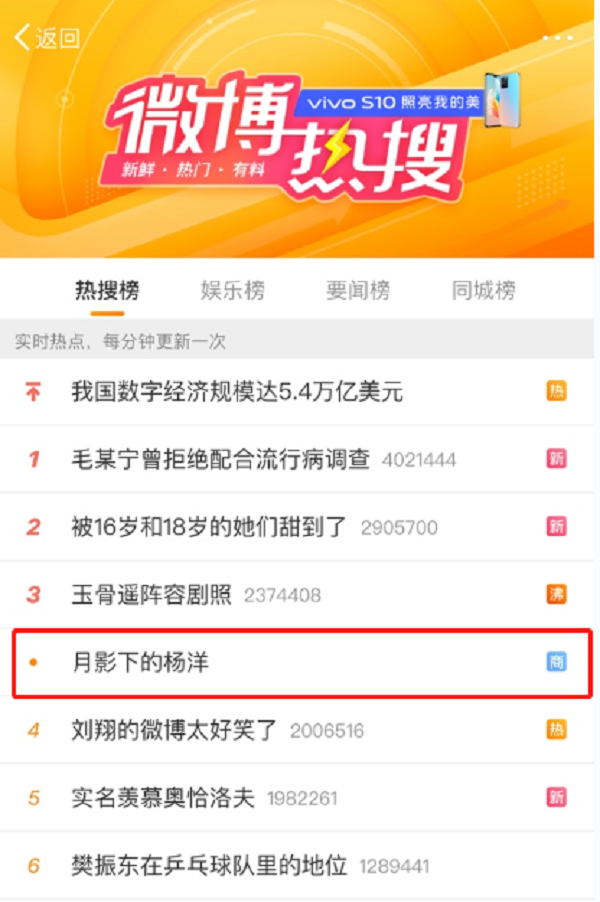The height and width of the screenshot is (902, 600).
Task: Open 月影下的杨洋 sponsored topic
Action: pos(141,662)
